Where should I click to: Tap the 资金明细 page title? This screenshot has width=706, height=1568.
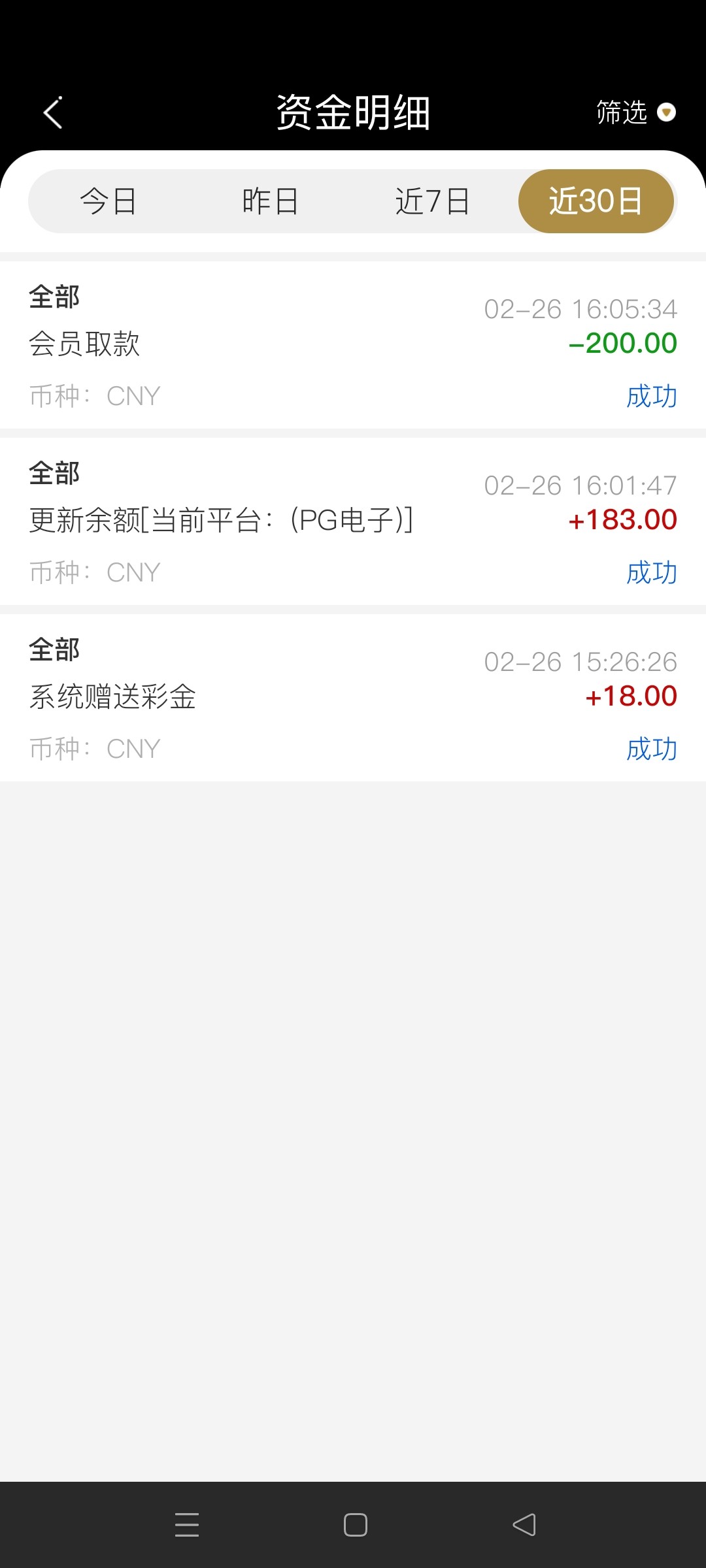353,111
